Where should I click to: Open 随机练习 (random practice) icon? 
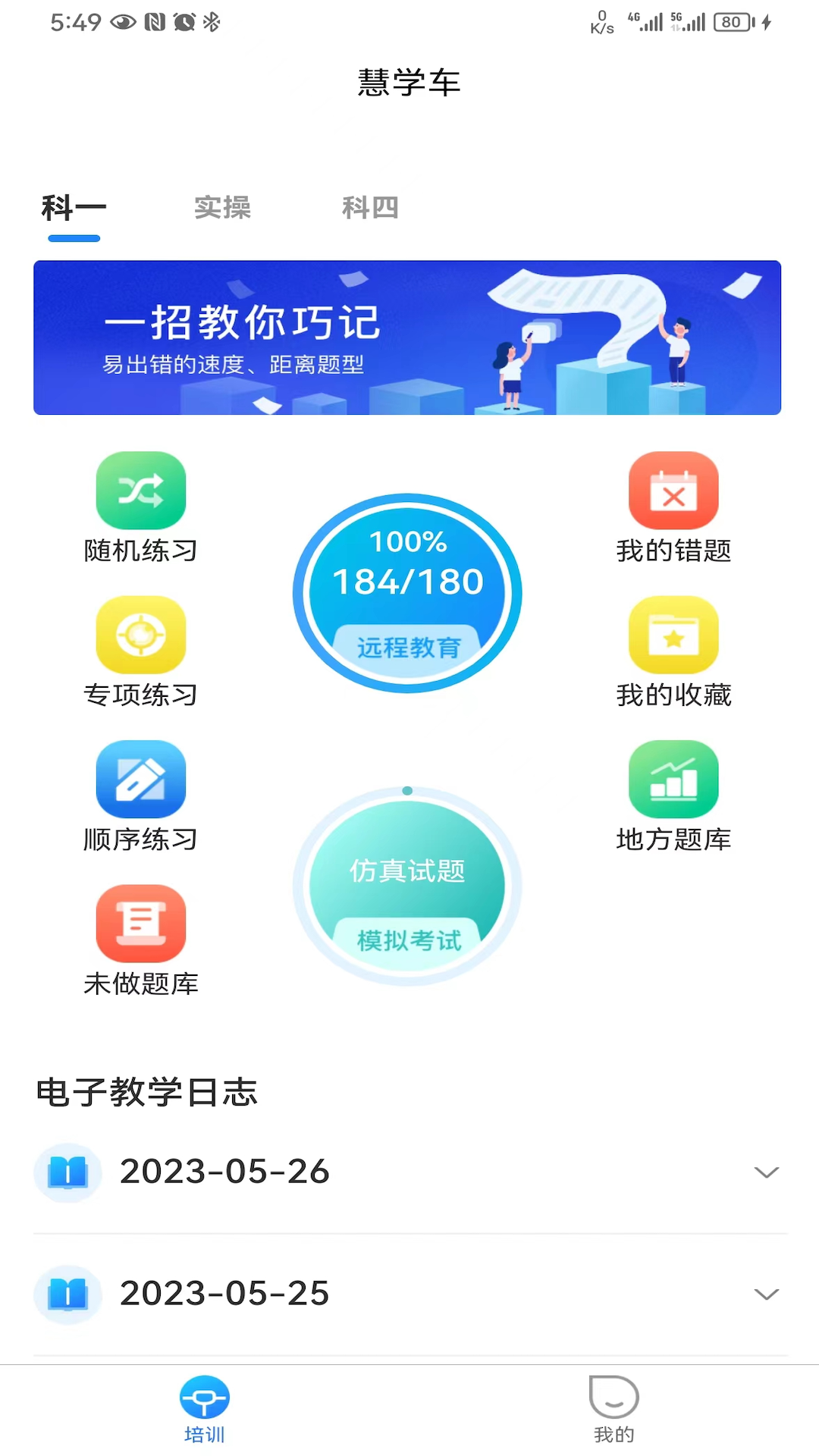pos(141,490)
